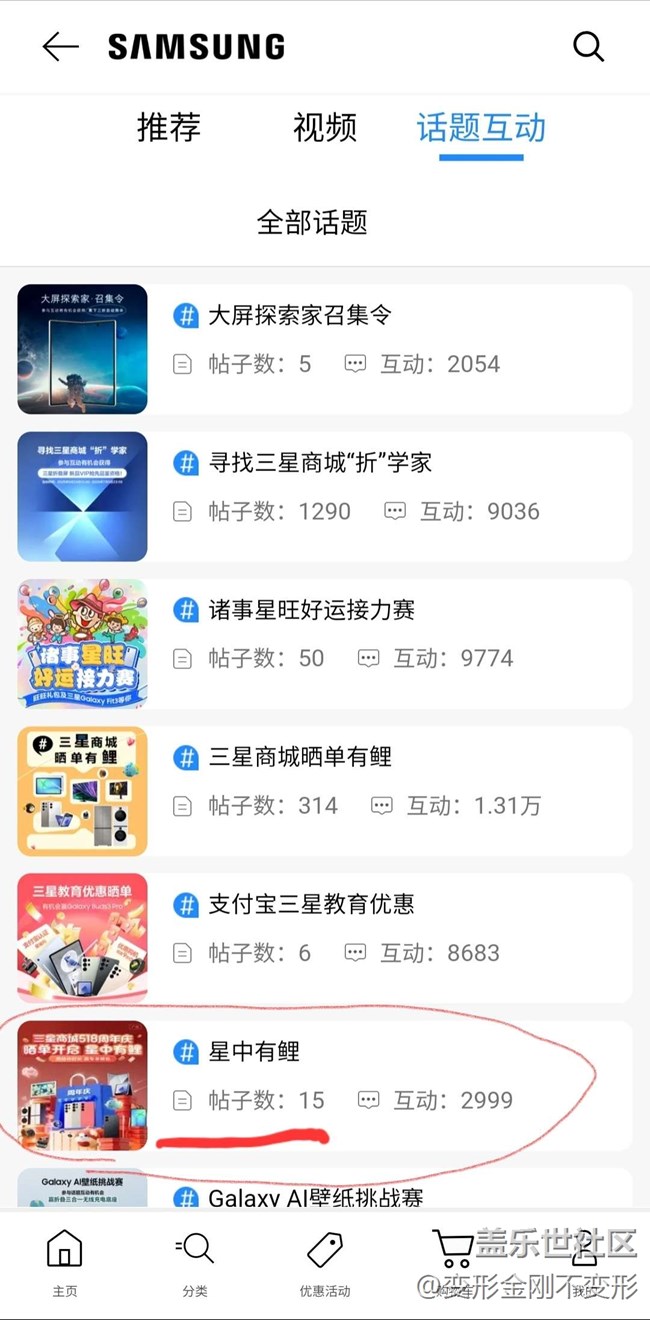Image resolution: width=650 pixels, height=1320 pixels.
Task: Open the 星中有鲤 topic
Action: [x=254, y=1052]
